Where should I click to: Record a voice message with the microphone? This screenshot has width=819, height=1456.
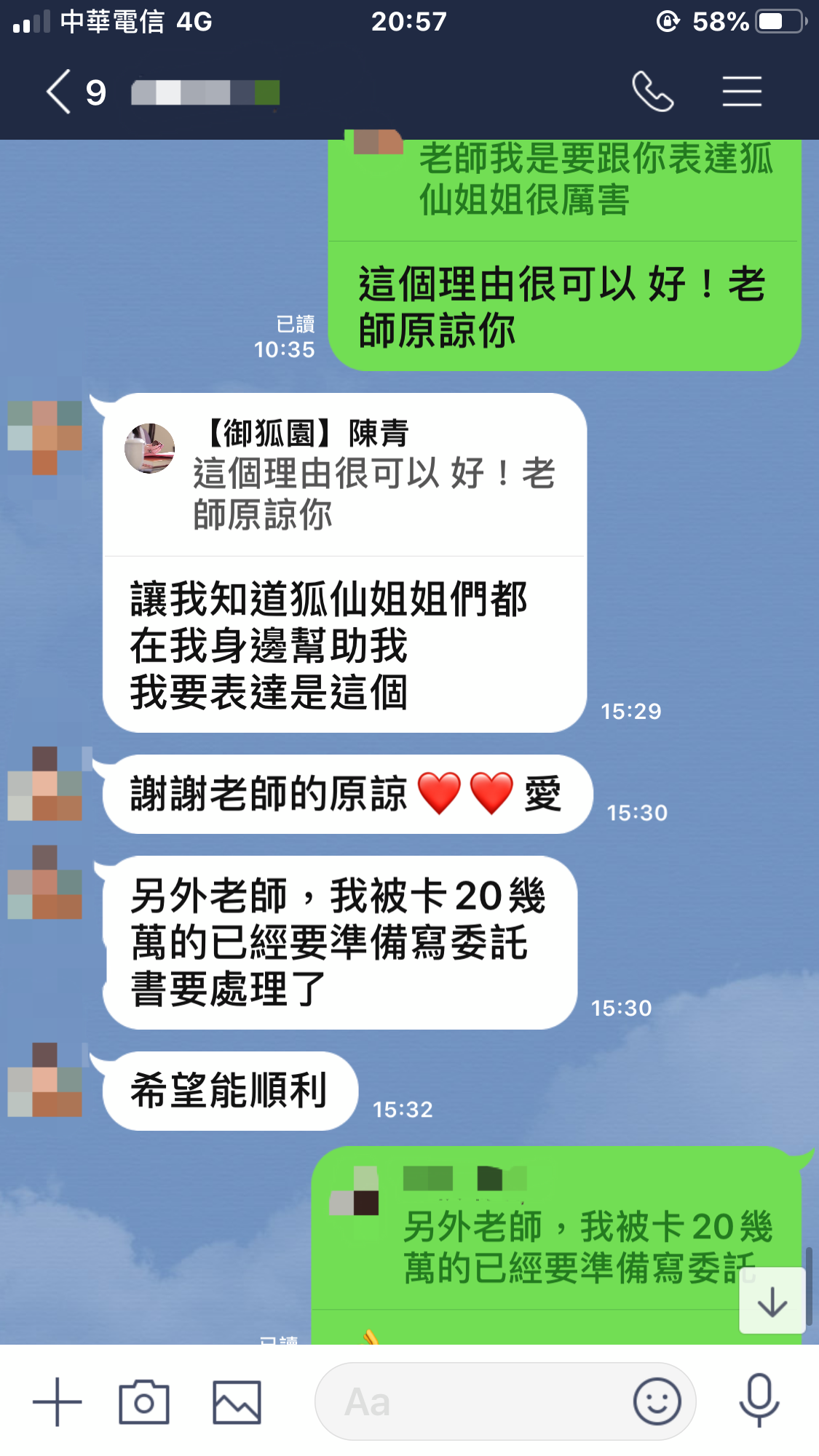[x=759, y=1400]
